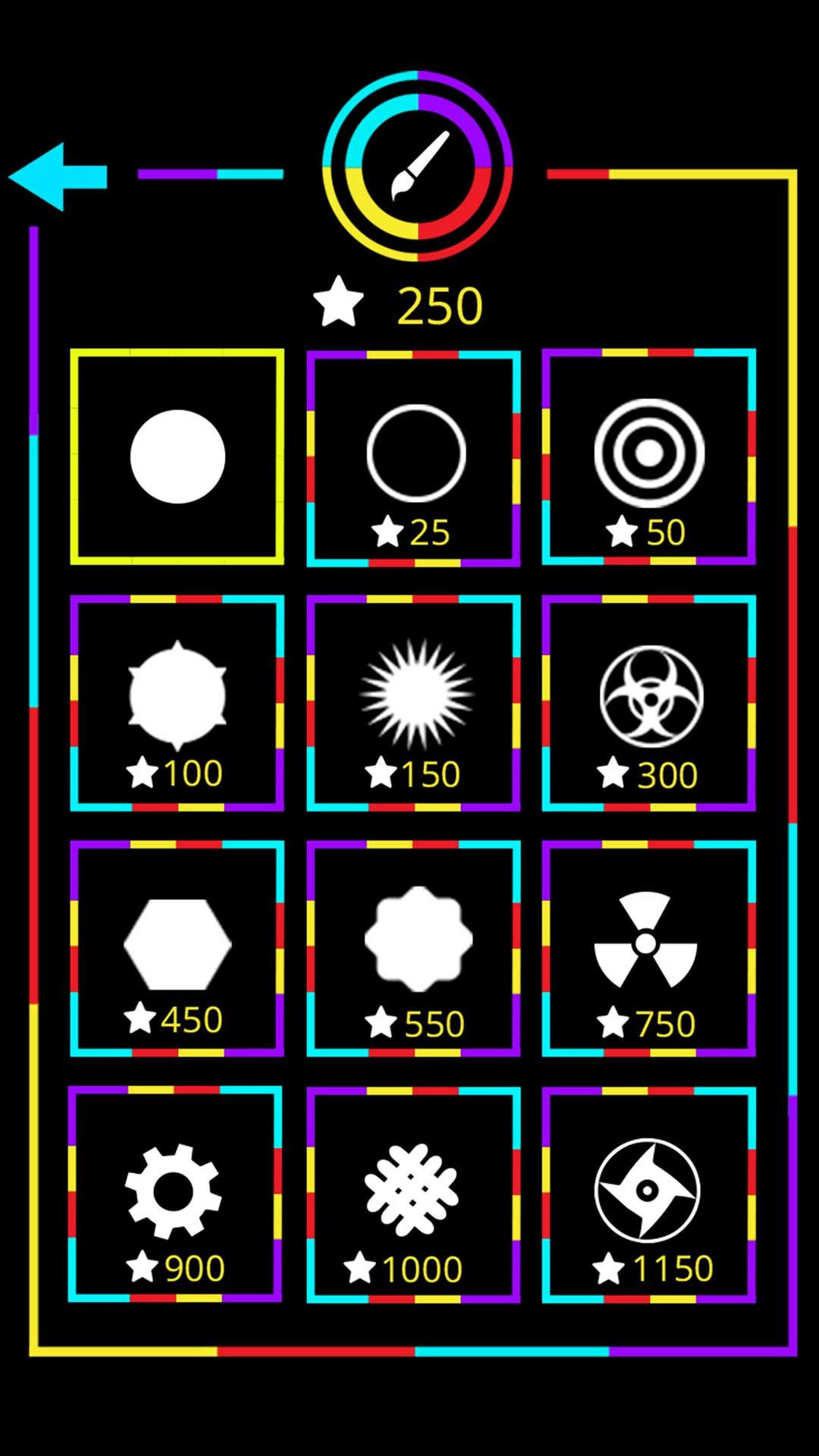The width and height of the screenshot is (819, 1456).
Task: Choose the starburst skin costing 150 stars
Action: pos(414,703)
